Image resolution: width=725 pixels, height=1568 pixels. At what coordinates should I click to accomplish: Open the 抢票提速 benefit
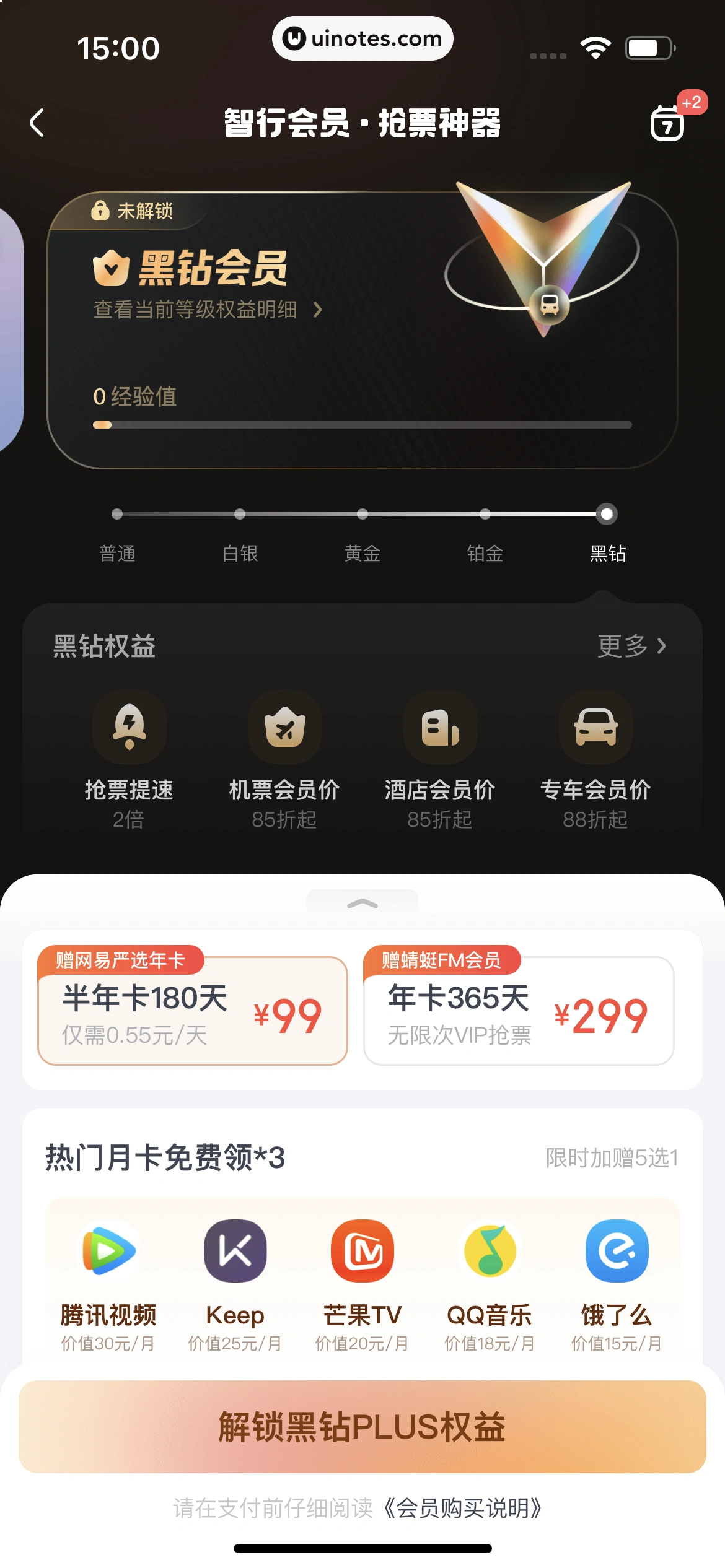tap(129, 759)
